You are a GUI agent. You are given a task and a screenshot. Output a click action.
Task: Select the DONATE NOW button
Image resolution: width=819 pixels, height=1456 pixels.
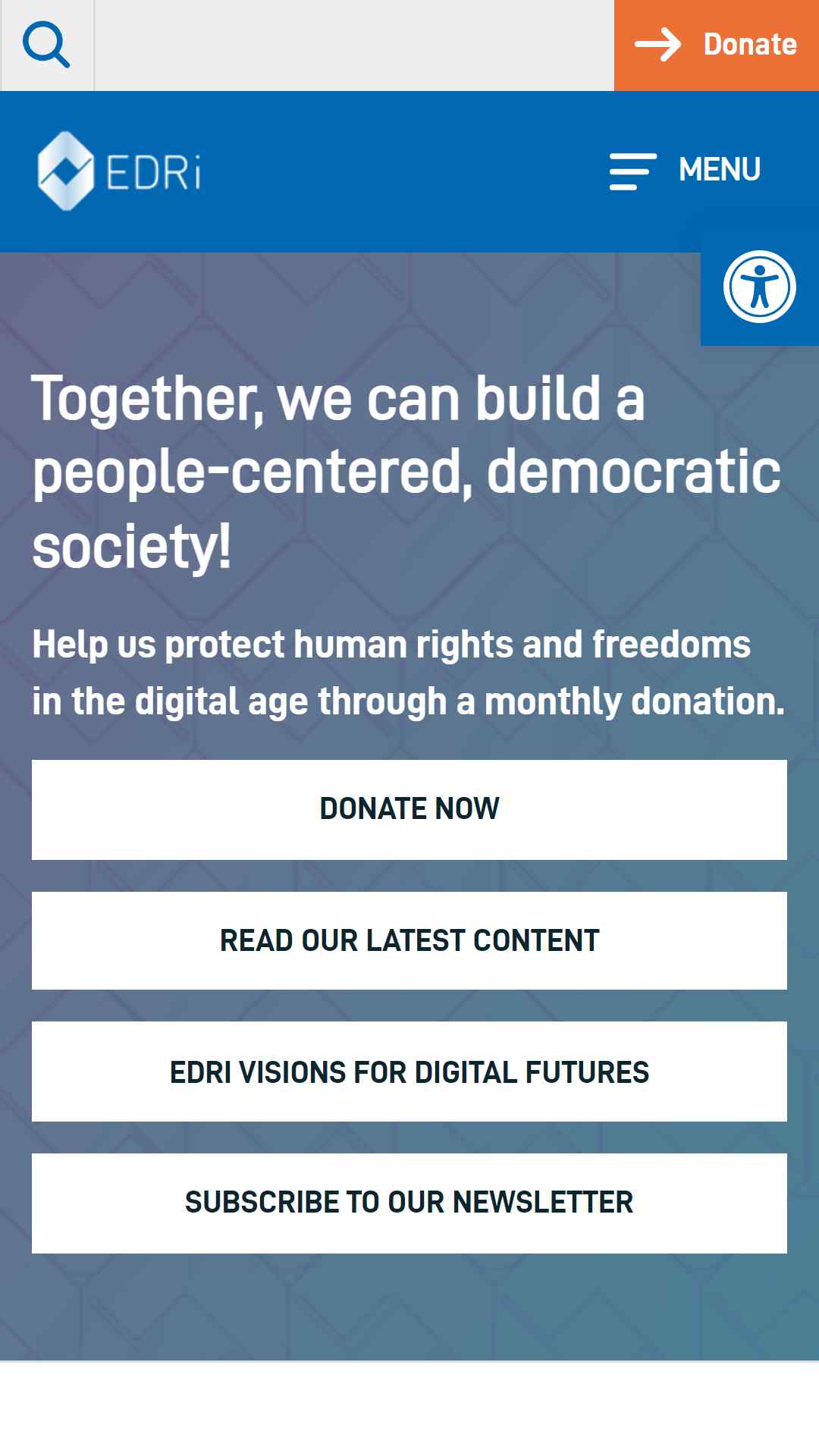[x=409, y=809]
